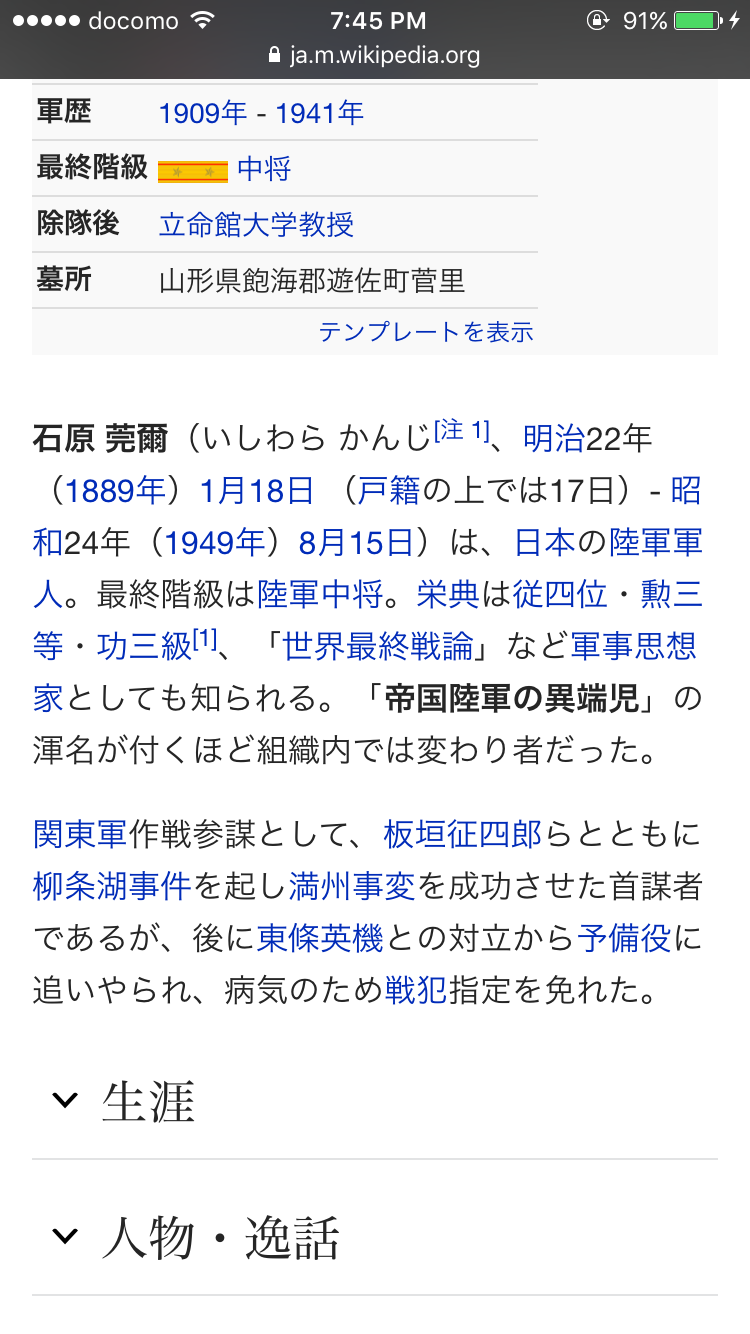Open the 柳条湖事件 link
The width and height of the screenshot is (750, 1334).
pos(112,885)
